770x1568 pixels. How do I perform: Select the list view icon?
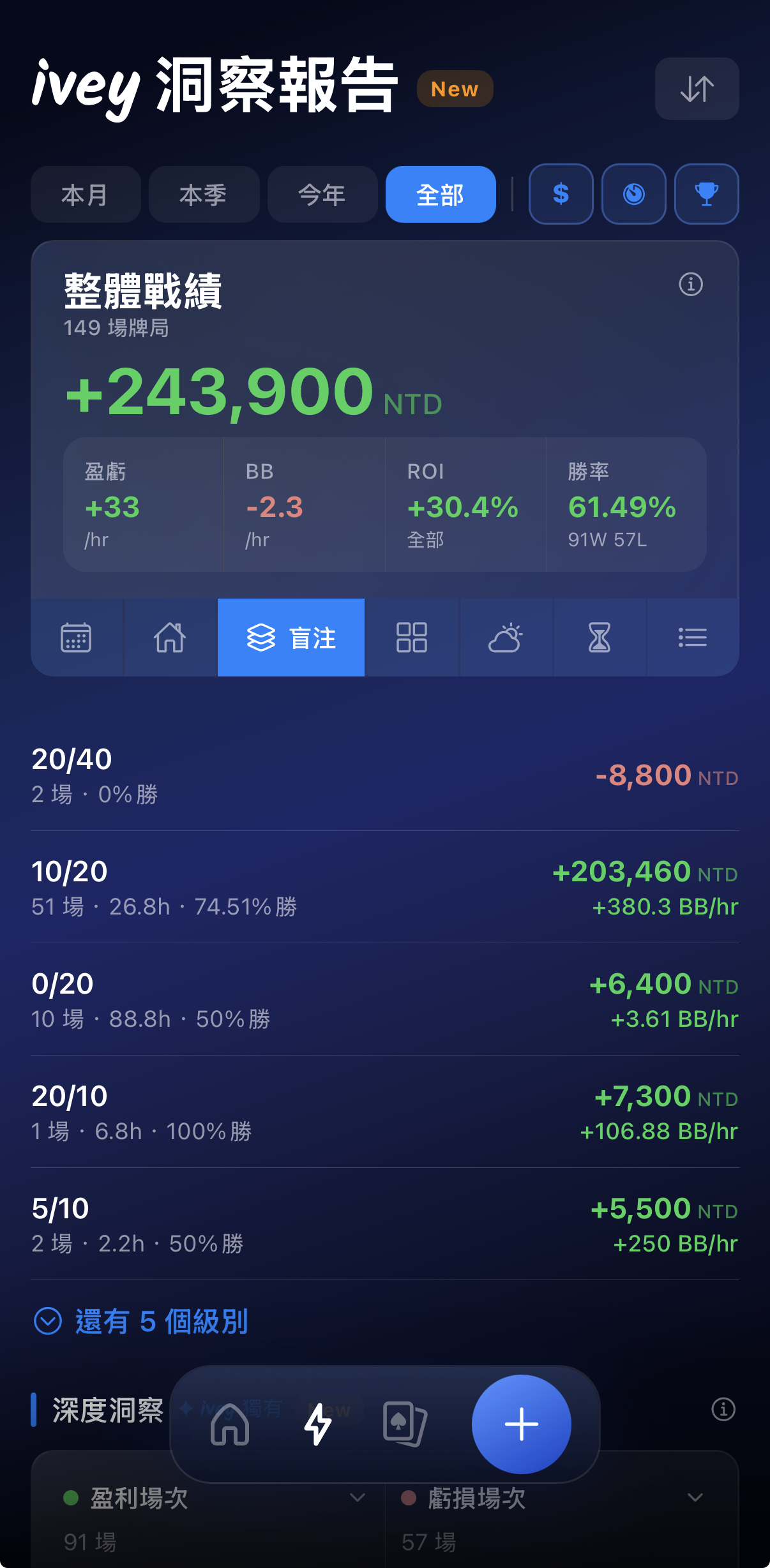[693, 636]
